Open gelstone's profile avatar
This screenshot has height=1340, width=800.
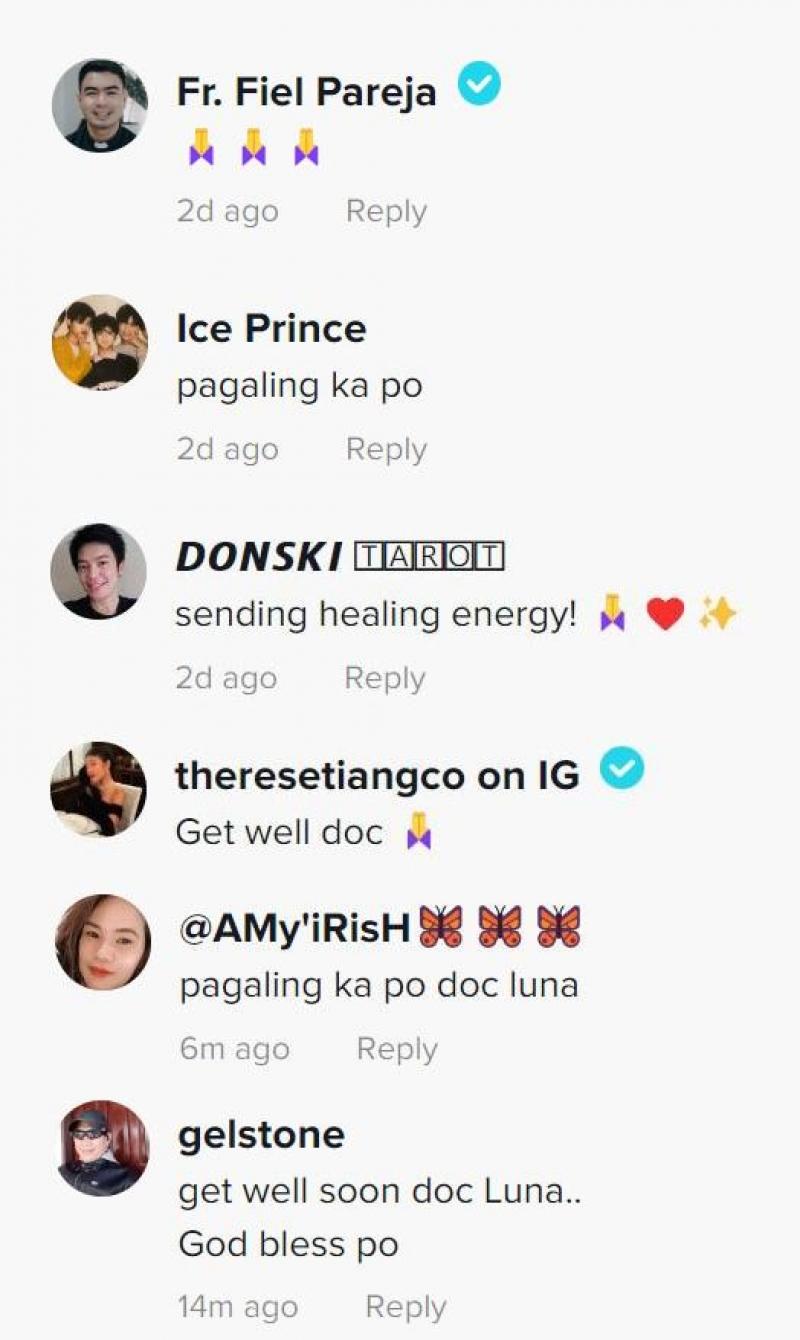(x=103, y=1148)
